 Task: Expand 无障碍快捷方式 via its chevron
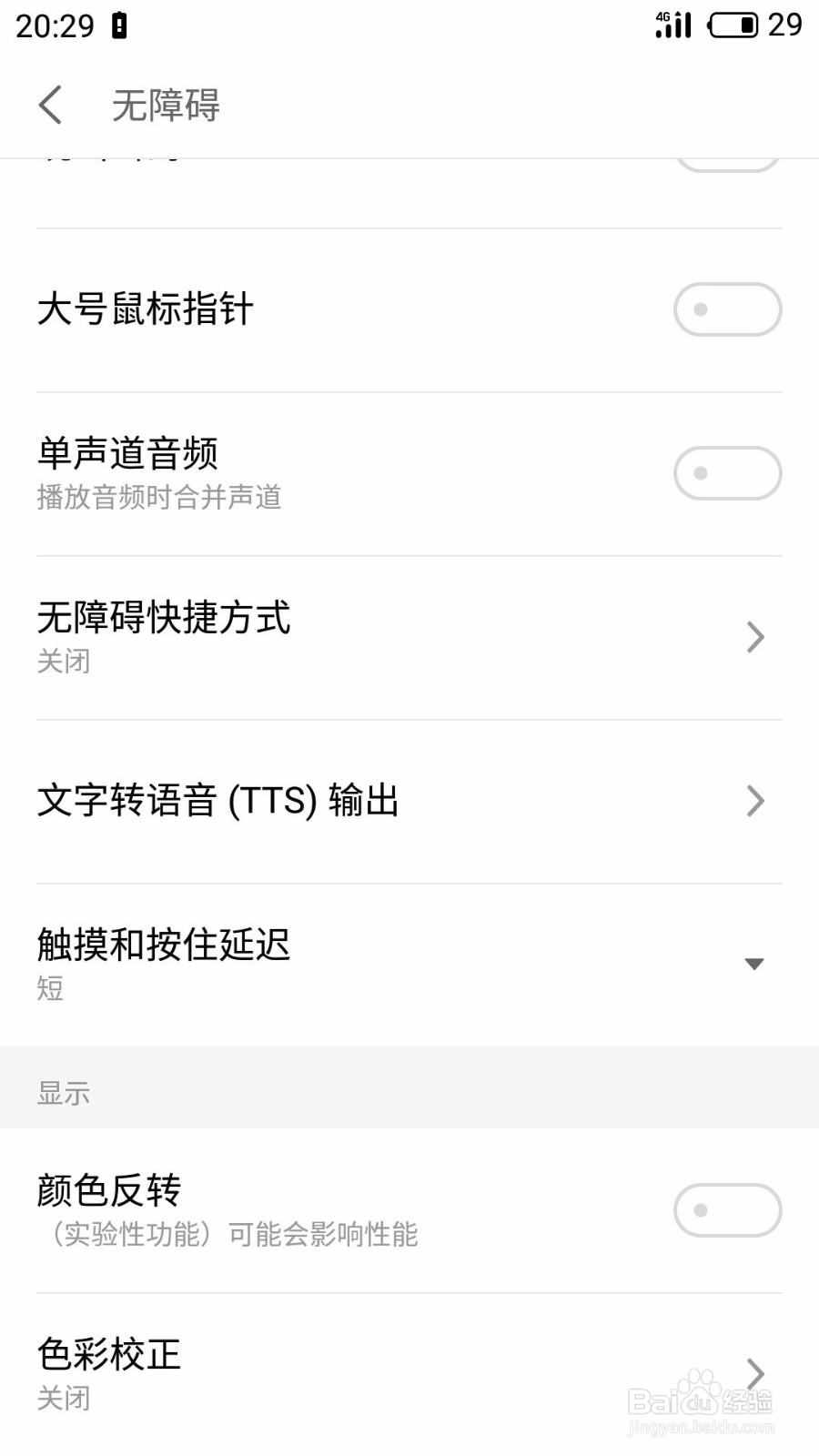click(x=753, y=637)
